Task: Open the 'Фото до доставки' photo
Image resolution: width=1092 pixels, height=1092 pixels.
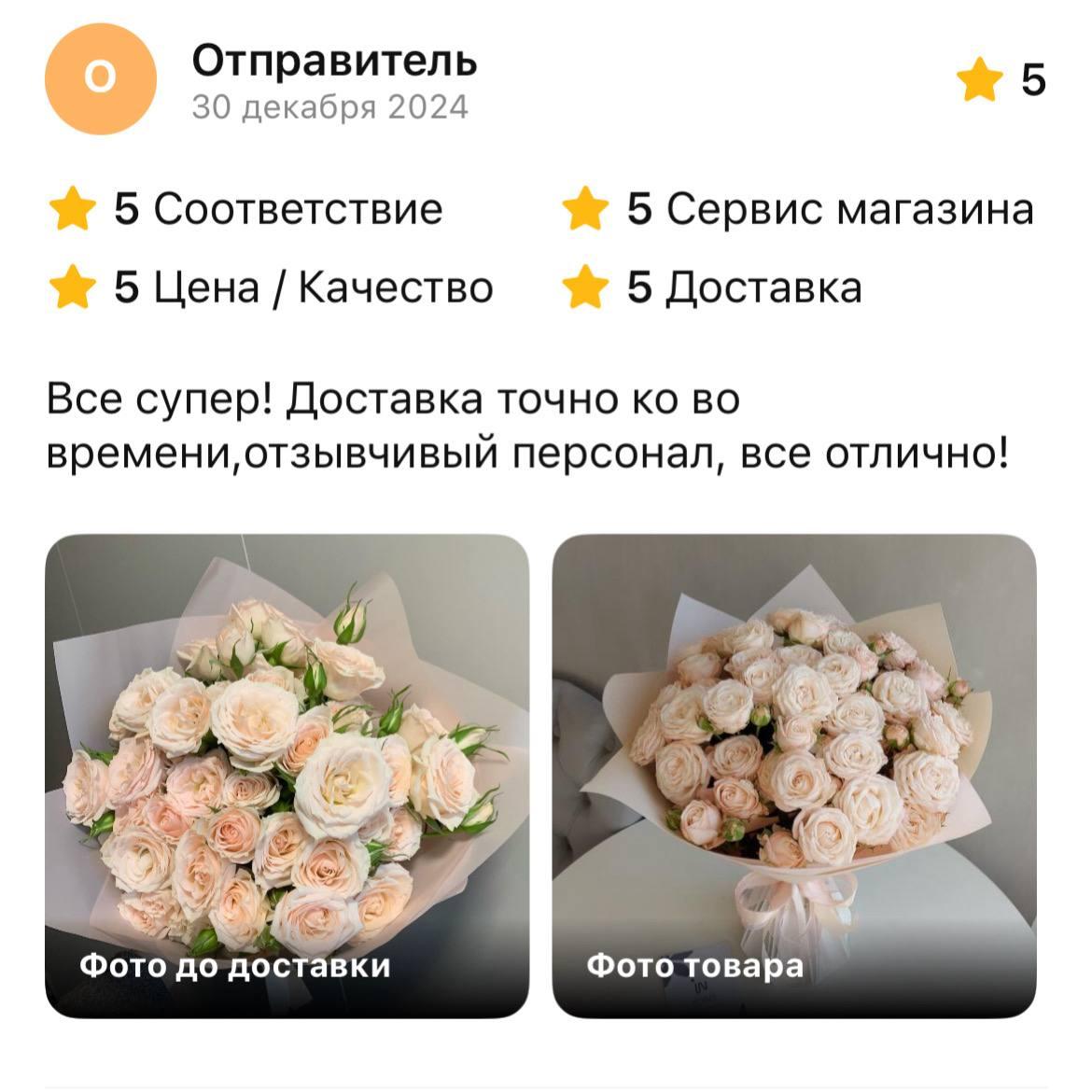Action: pyautogui.click(x=287, y=775)
